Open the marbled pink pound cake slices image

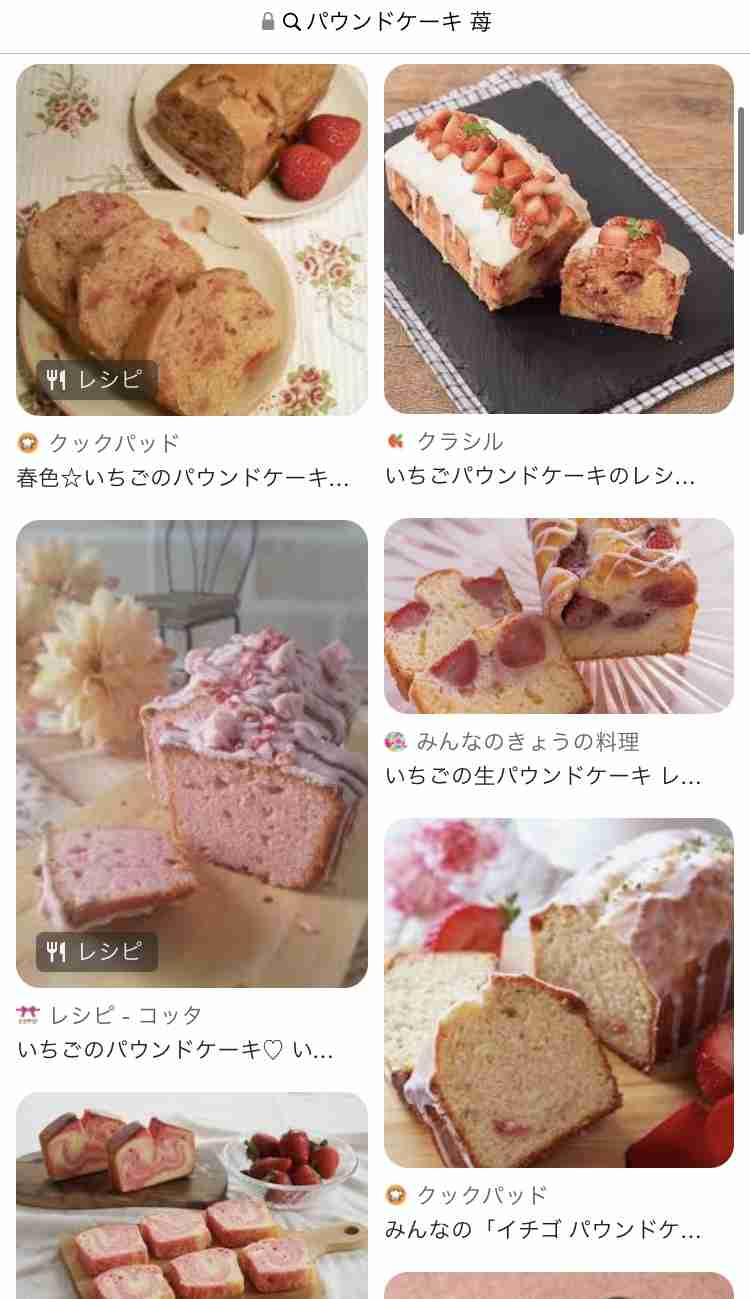(x=192, y=1195)
